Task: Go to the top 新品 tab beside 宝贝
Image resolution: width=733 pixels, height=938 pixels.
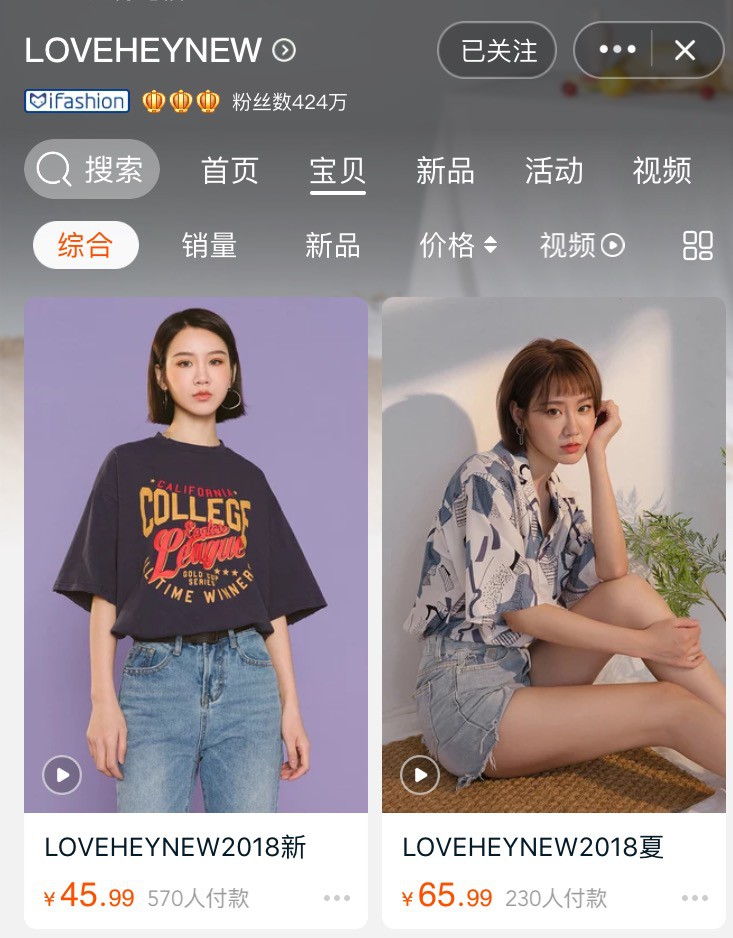Action: pyautogui.click(x=445, y=170)
